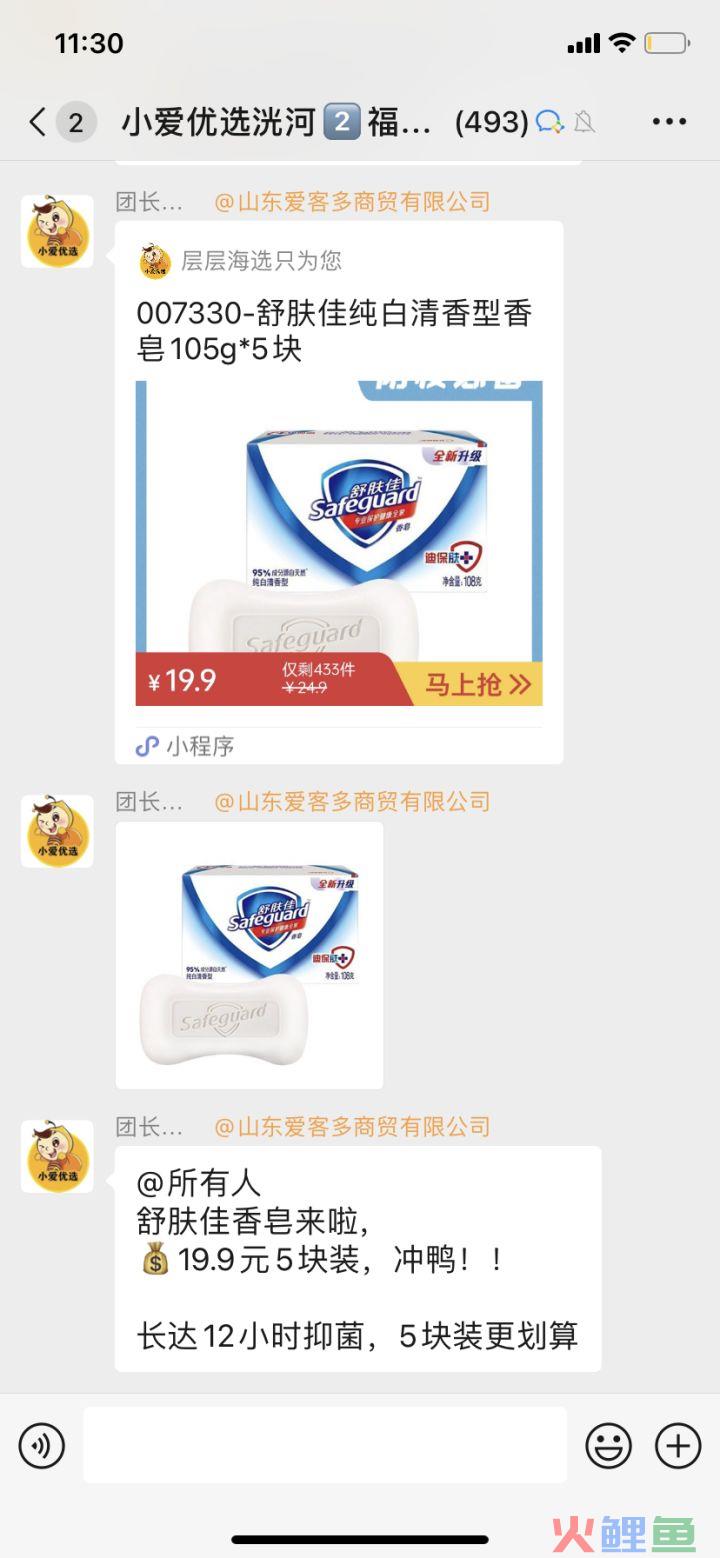Switch to voice message input
Image resolution: width=720 pixels, height=1558 pixels.
[x=41, y=1446]
